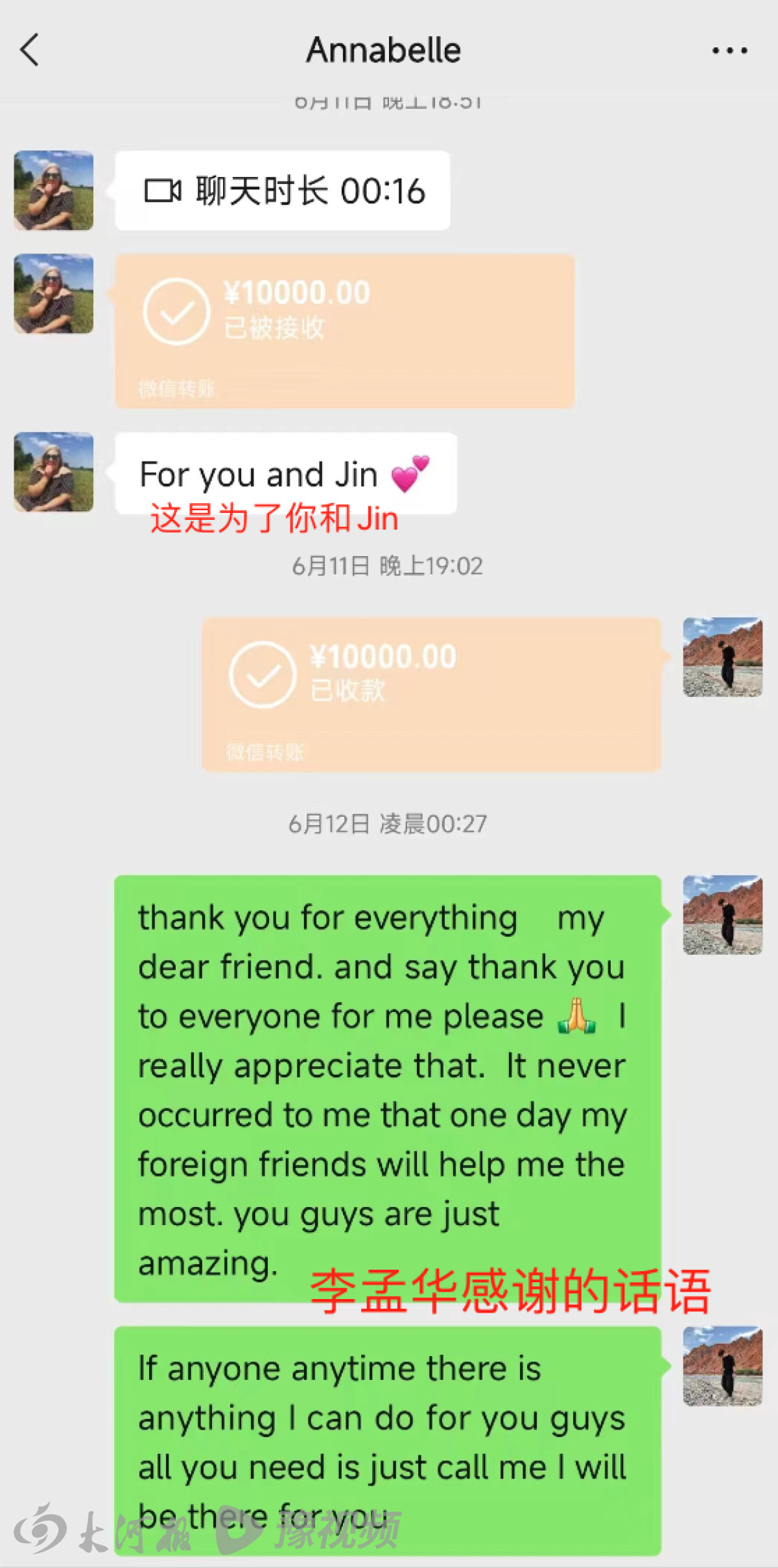778x1568 pixels.
Task: Open Annabelle's profile picture
Action: pyautogui.click(x=53, y=191)
